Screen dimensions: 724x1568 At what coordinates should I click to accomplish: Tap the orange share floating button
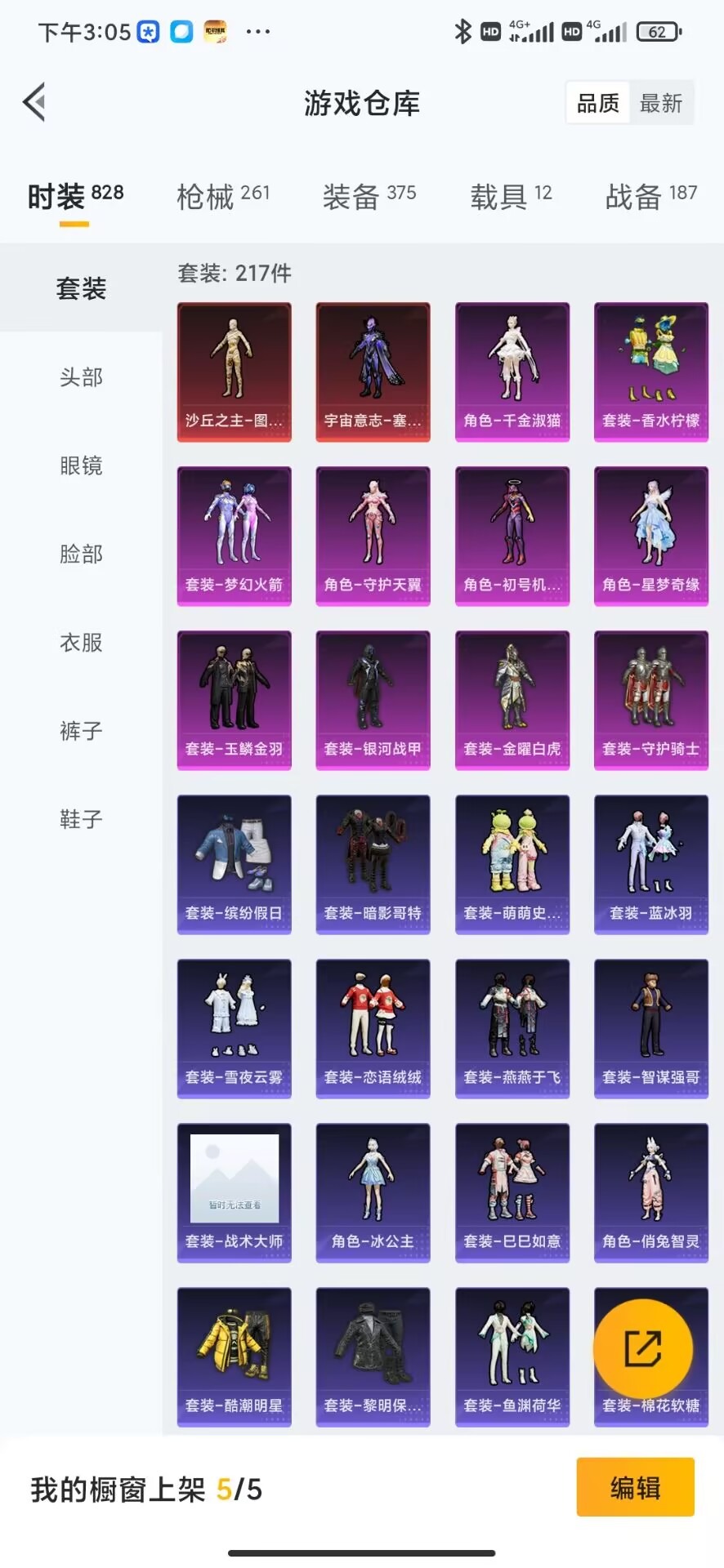tap(643, 1348)
